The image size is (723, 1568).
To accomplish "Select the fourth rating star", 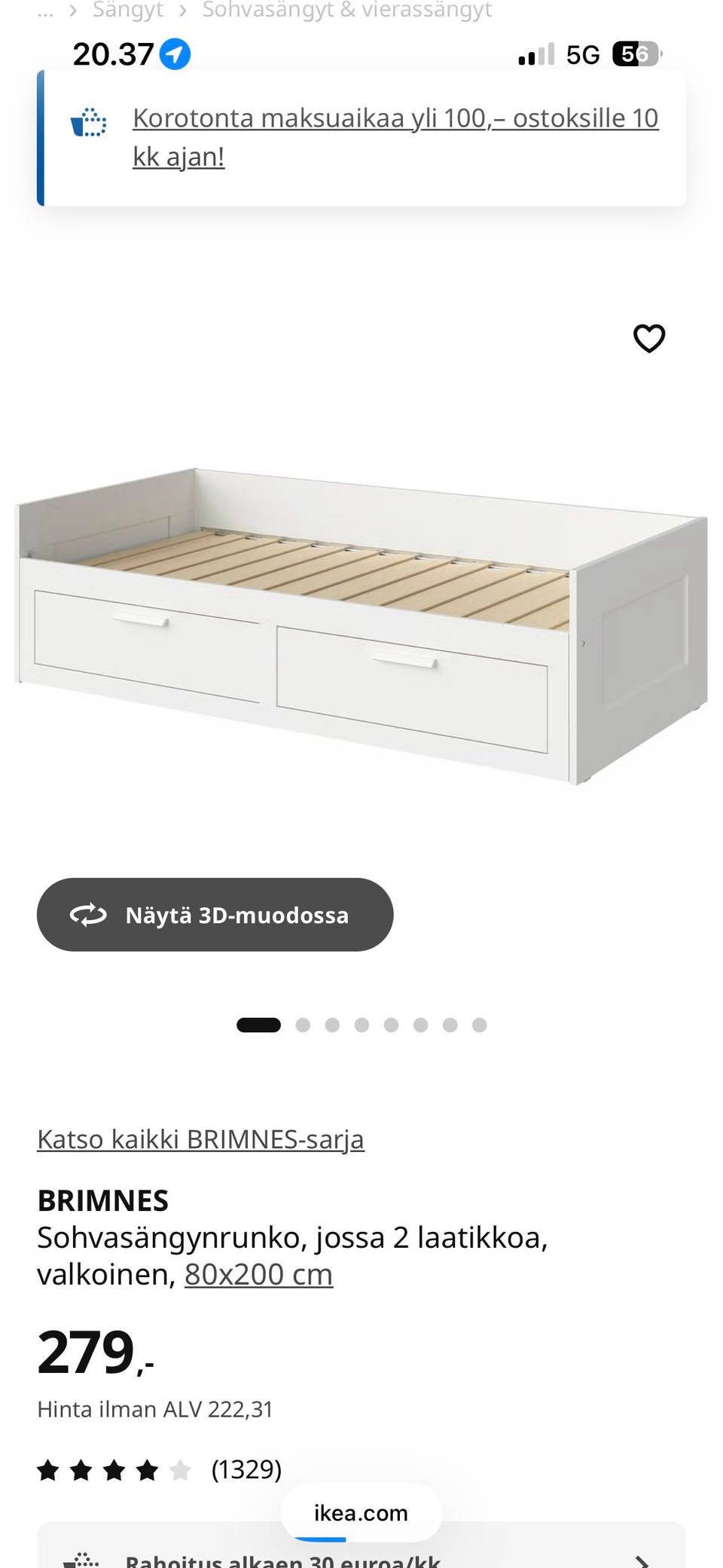I will [x=146, y=1468].
